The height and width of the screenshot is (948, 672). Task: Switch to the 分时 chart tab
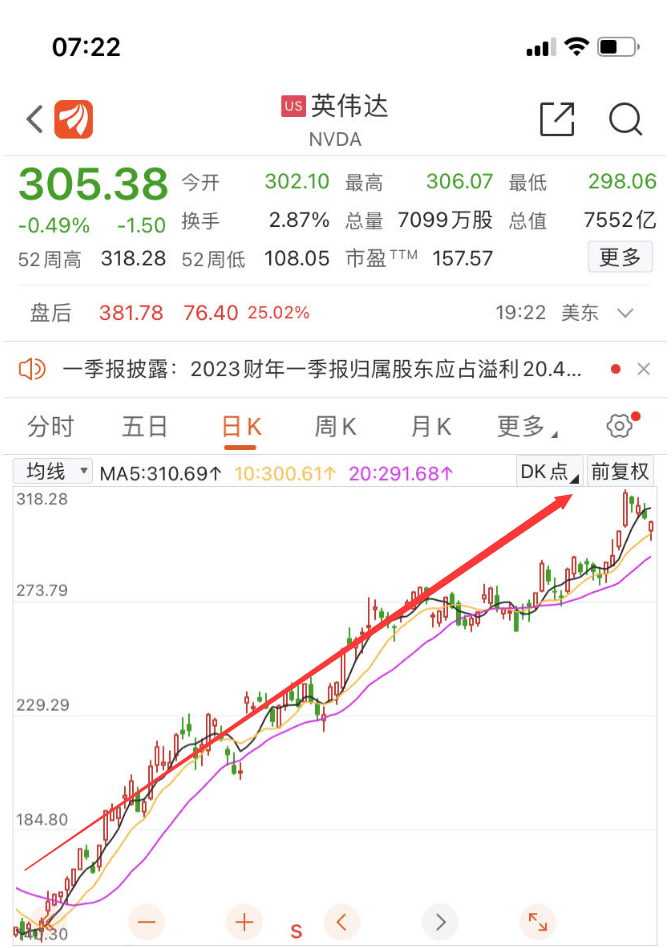click(50, 427)
